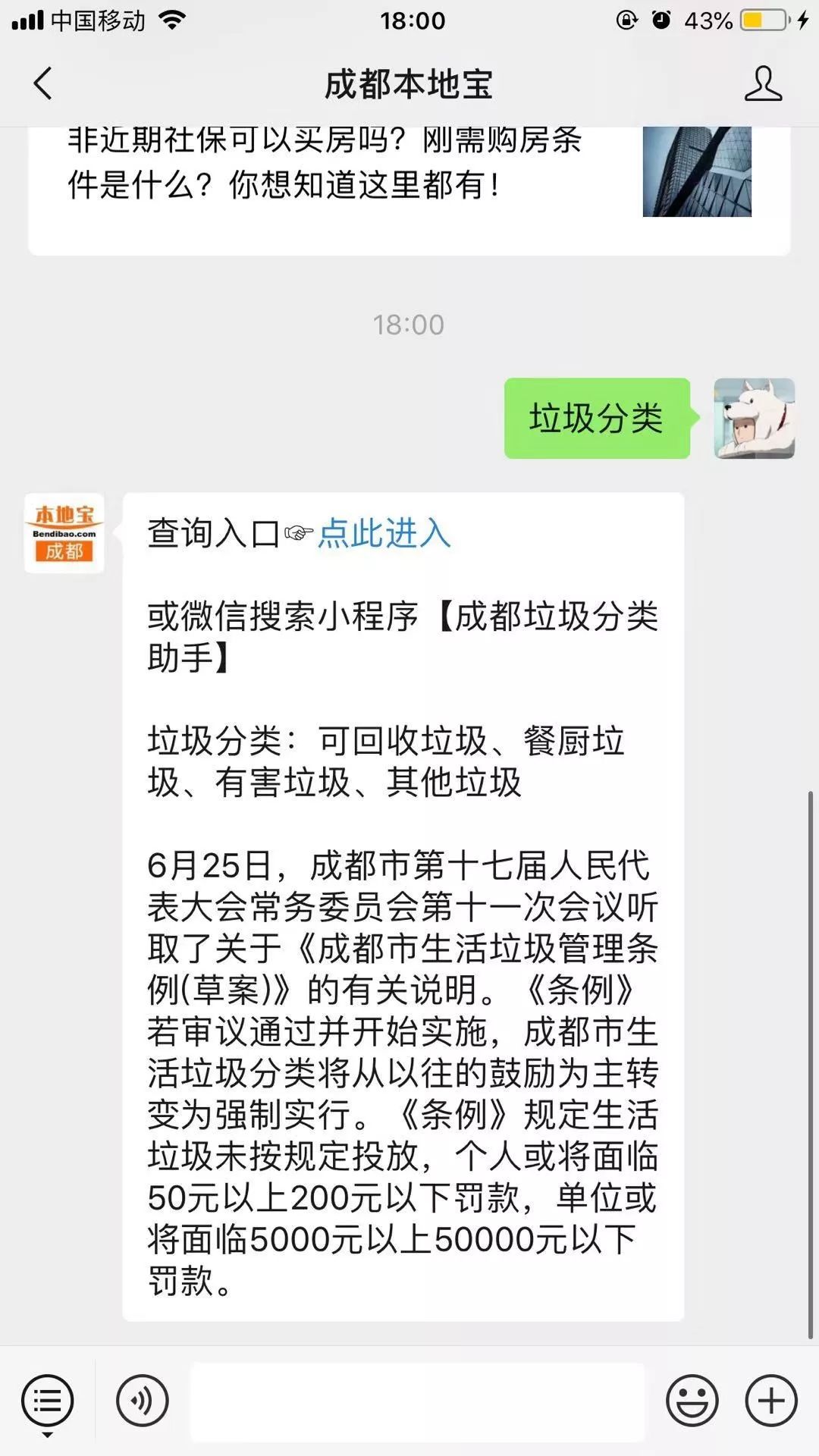Open the emoji picker
Image resolution: width=819 pixels, height=1456 pixels.
(692, 1401)
